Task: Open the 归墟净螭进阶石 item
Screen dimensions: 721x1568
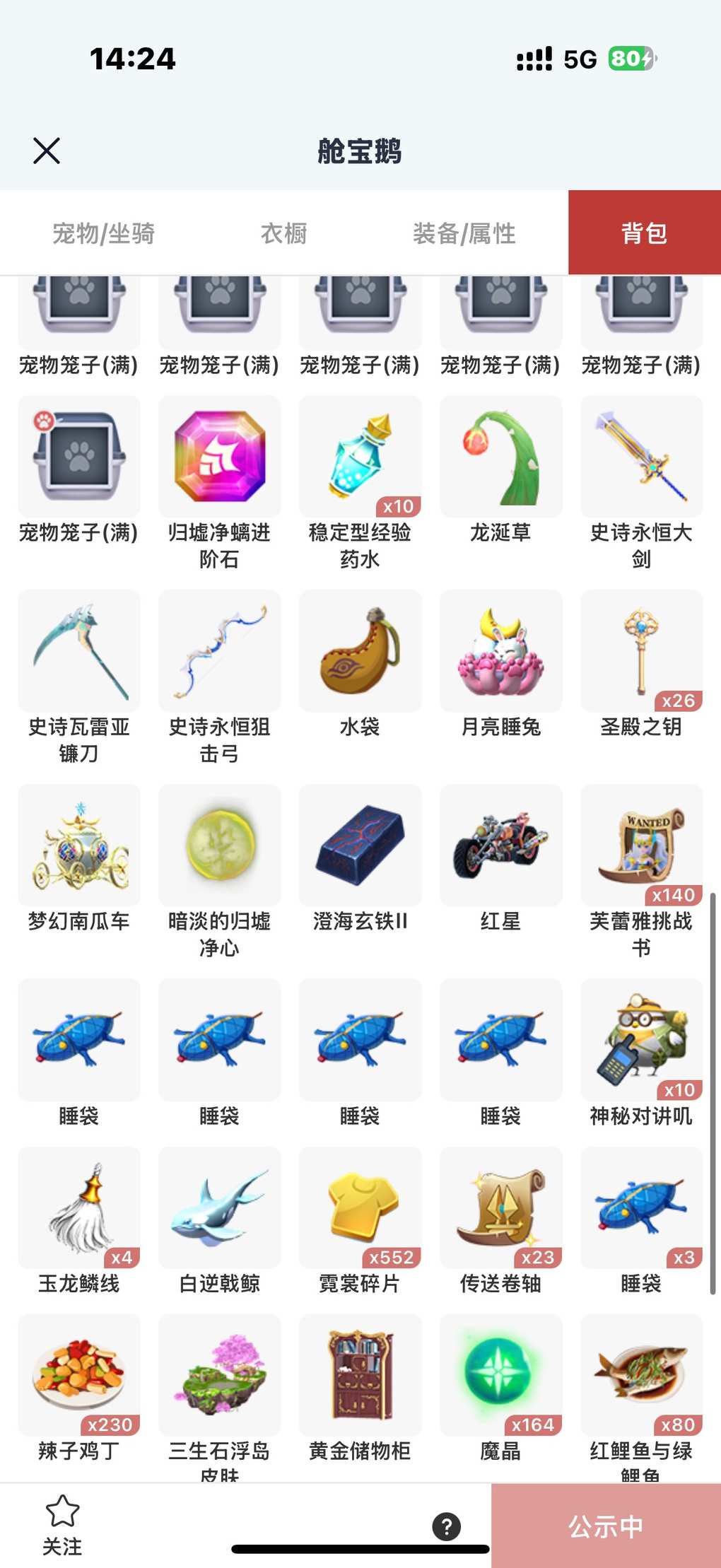Action: point(220,457)
